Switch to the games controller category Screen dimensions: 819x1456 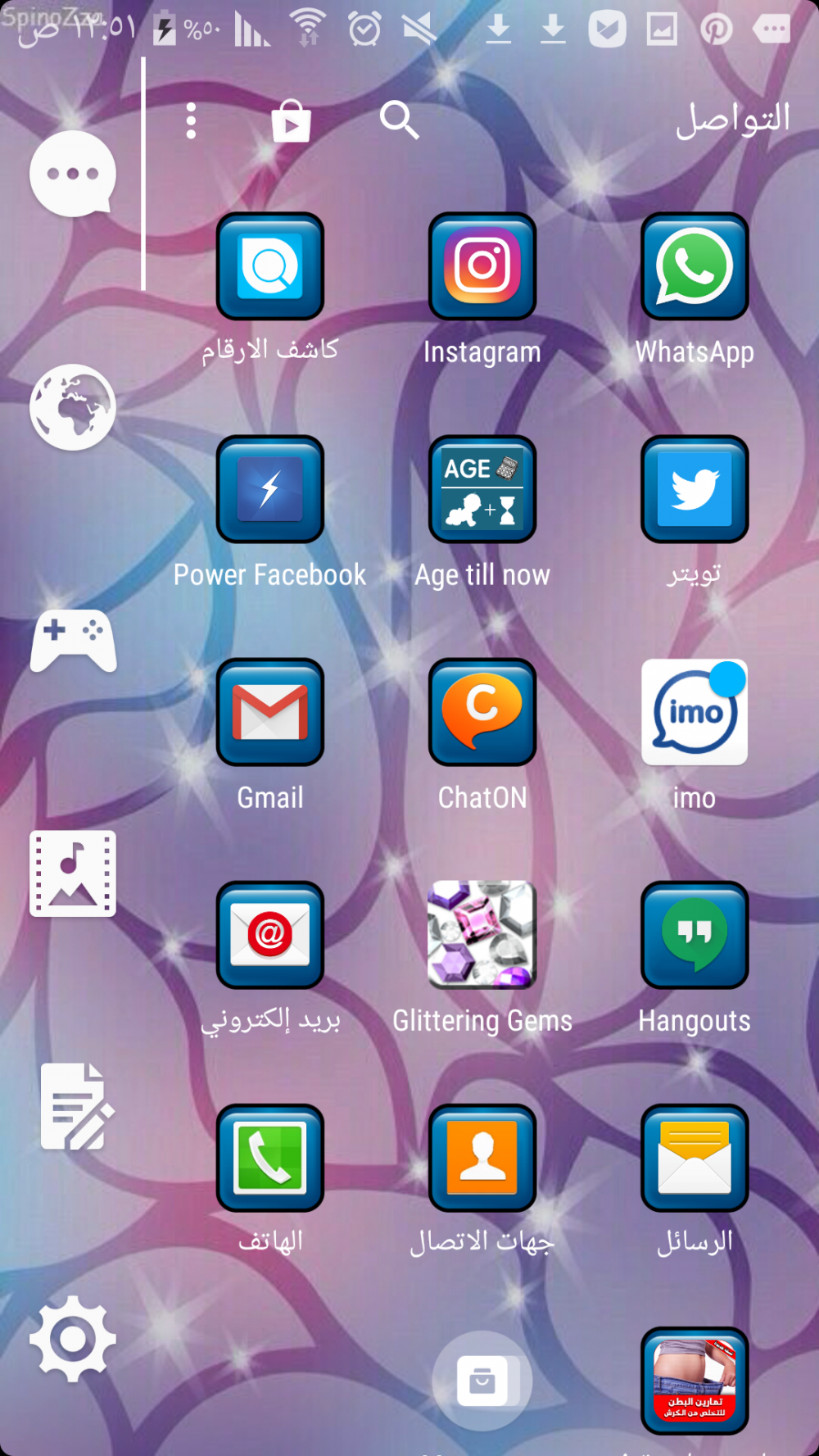tap(73, 641)
